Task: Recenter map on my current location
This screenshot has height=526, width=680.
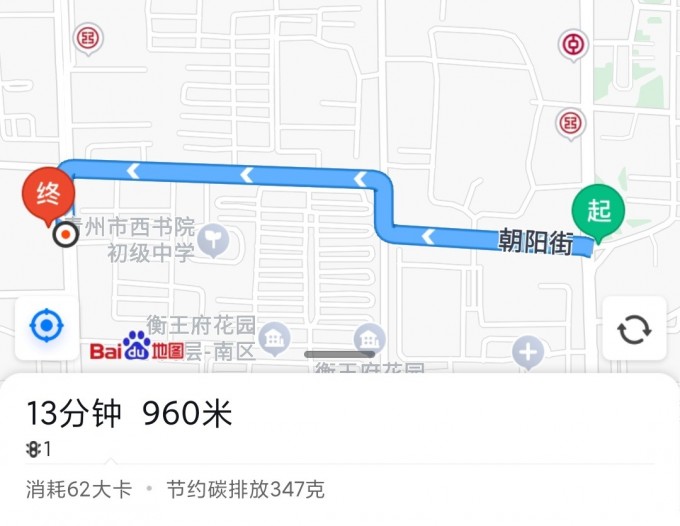Action: (46, 326)
